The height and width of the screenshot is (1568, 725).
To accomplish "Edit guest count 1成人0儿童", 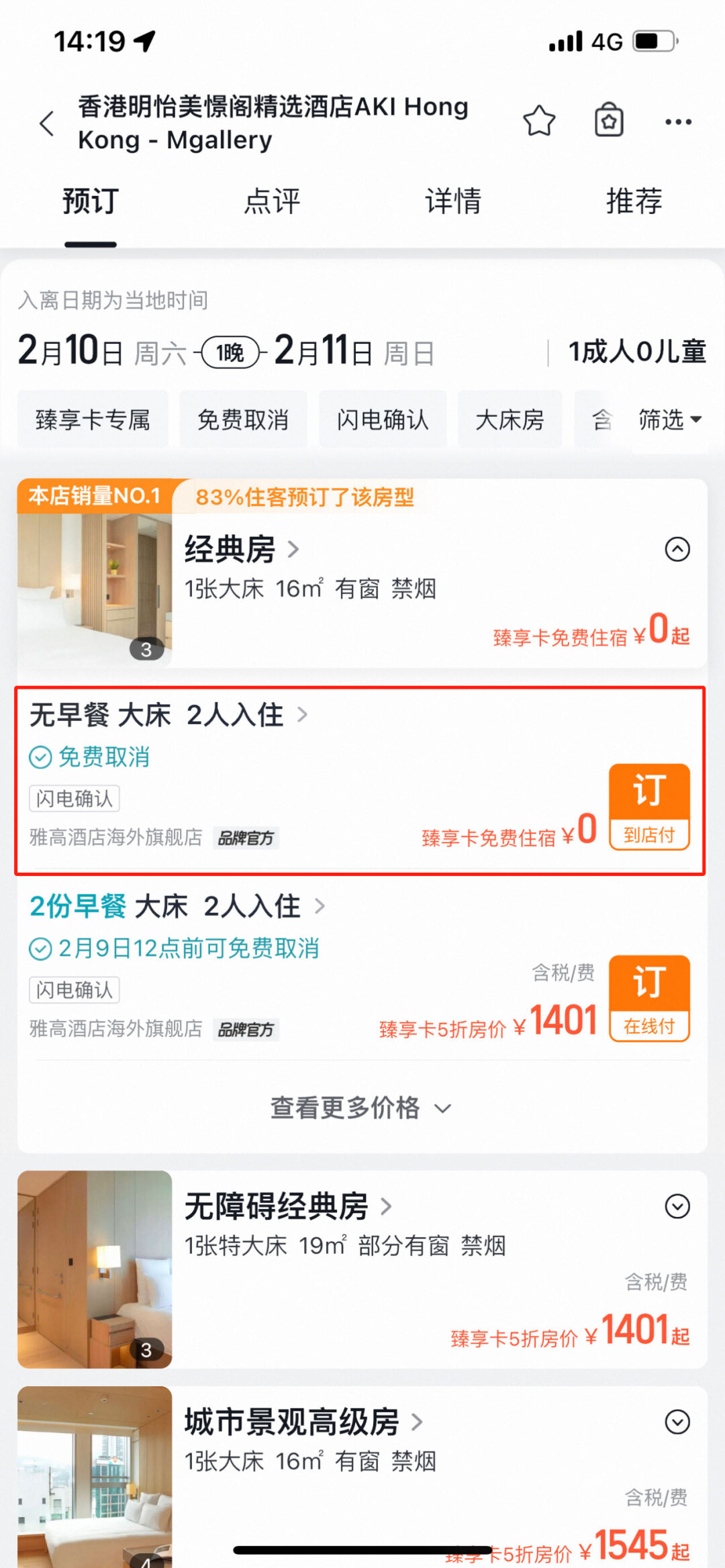I will point(636,352).
